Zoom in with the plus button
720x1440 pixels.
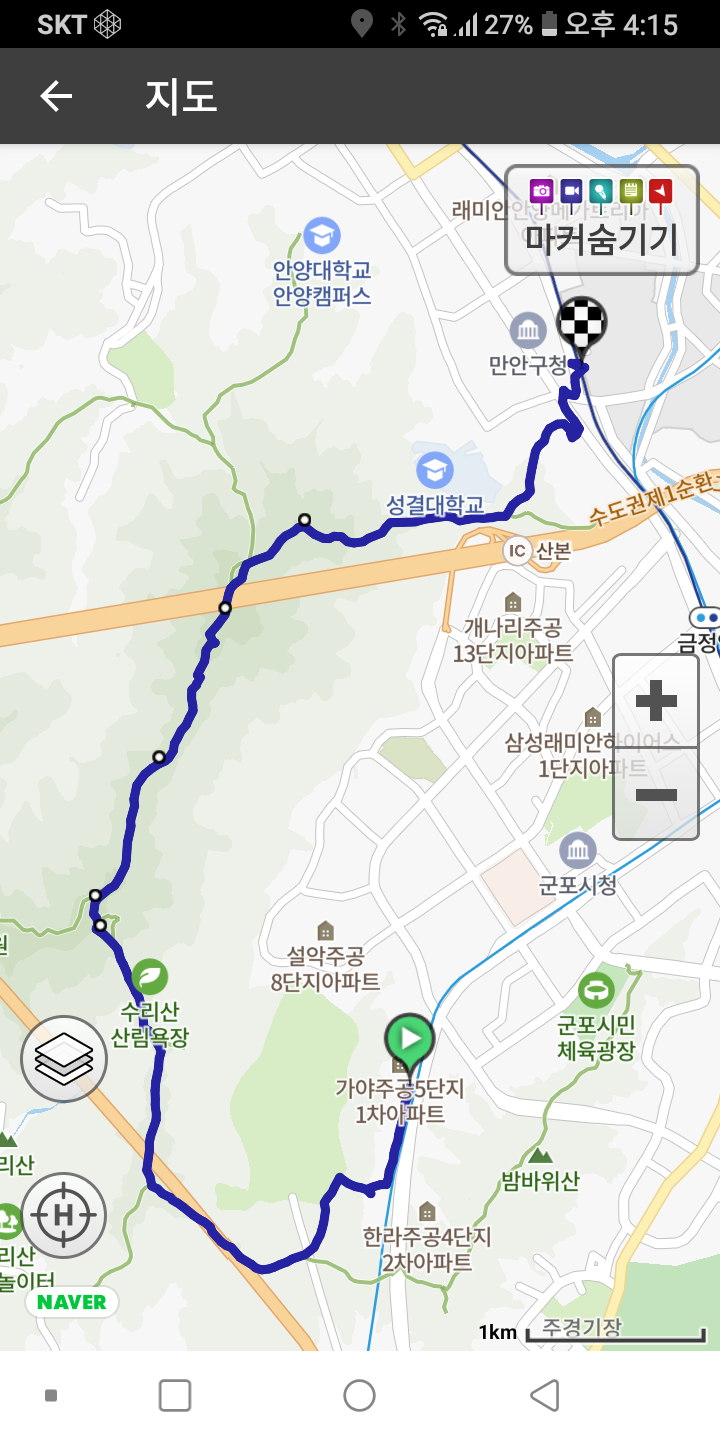click(656, 700)
